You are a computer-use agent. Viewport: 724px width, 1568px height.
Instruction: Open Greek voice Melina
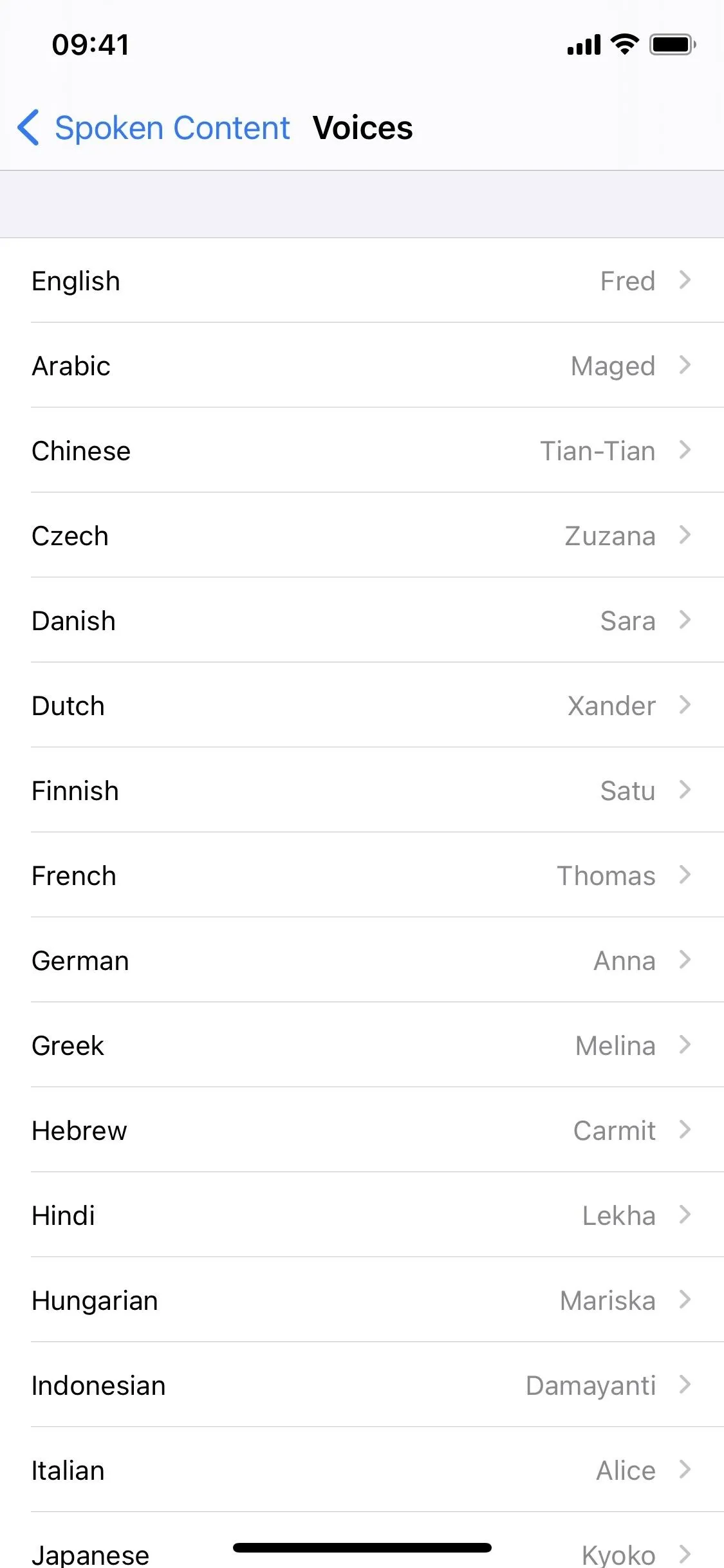pos(362,1045)
